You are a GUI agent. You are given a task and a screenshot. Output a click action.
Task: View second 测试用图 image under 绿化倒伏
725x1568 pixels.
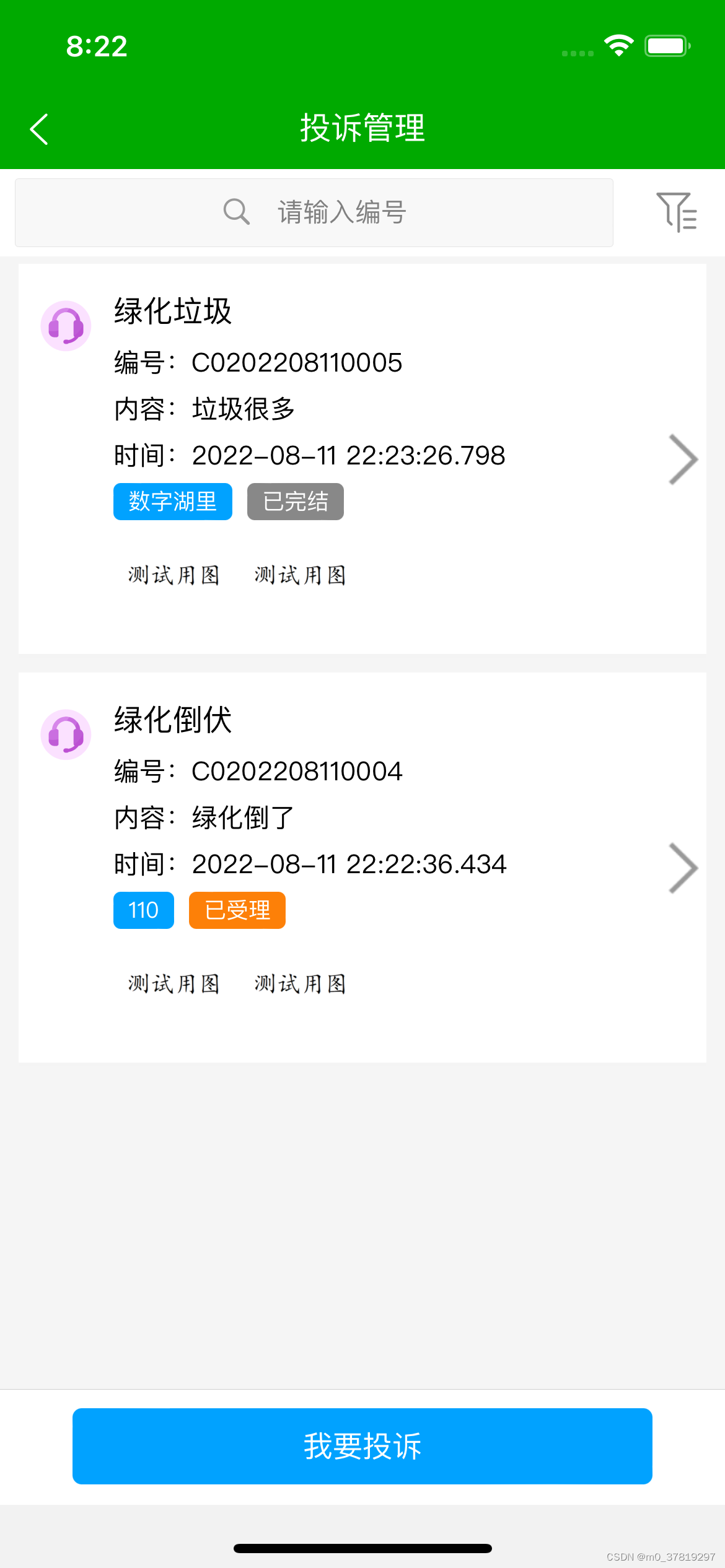coord(300,984)
